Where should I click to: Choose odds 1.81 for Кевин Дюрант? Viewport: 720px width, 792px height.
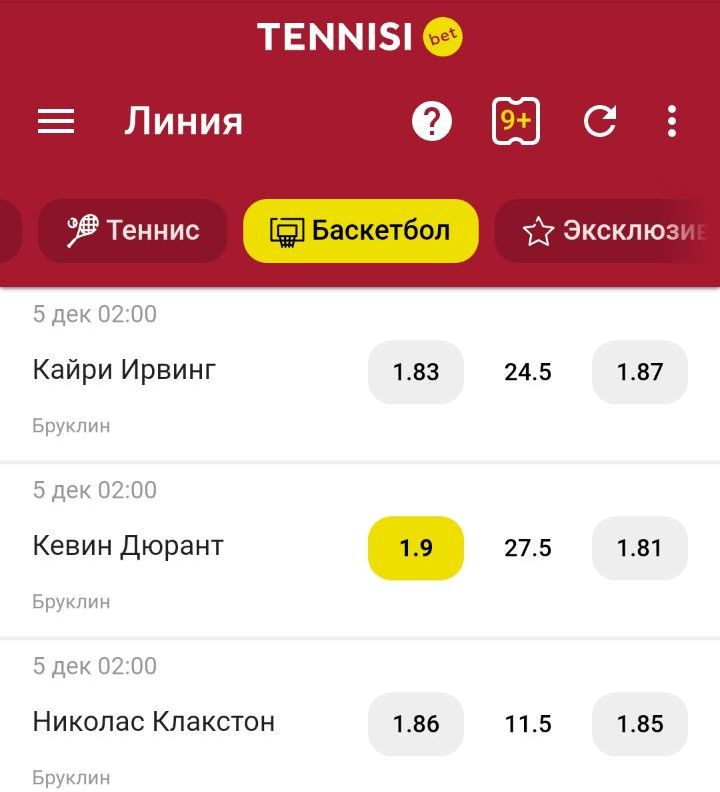click(x=640, y=548)
